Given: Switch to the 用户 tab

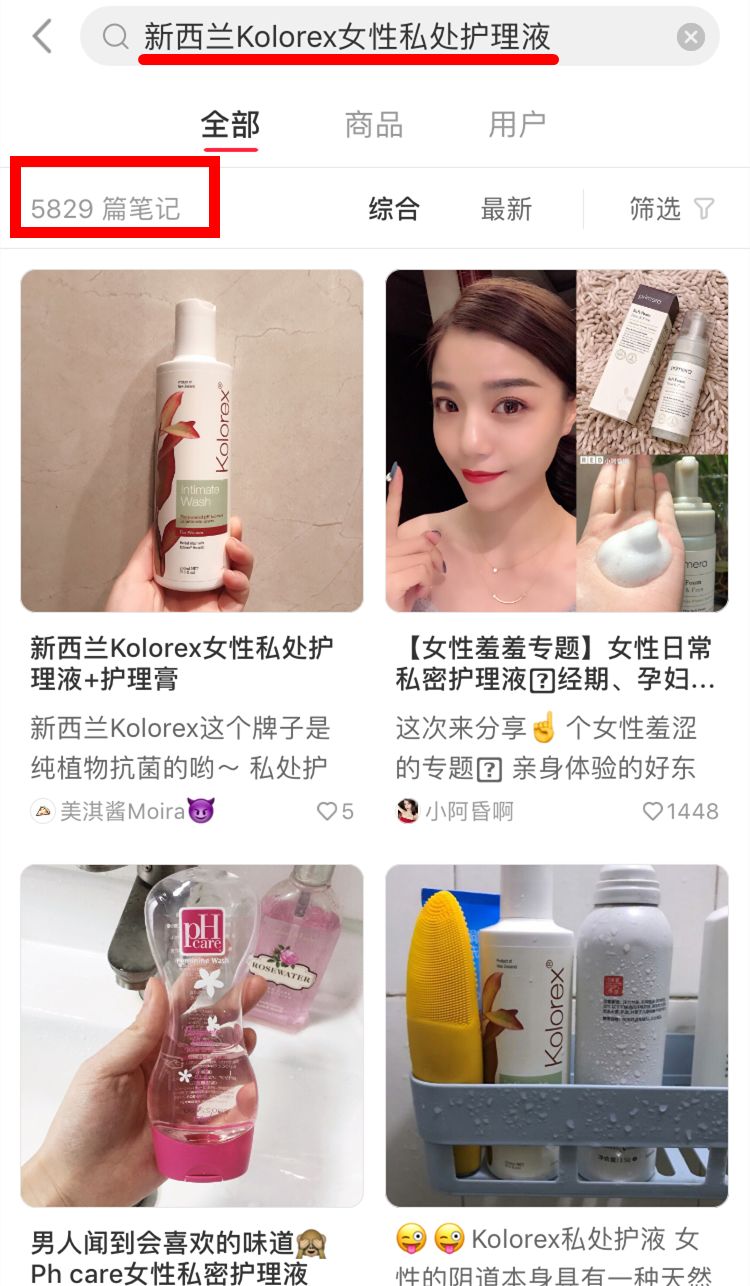Looking at the screenshot, I should tap(517, 122).
